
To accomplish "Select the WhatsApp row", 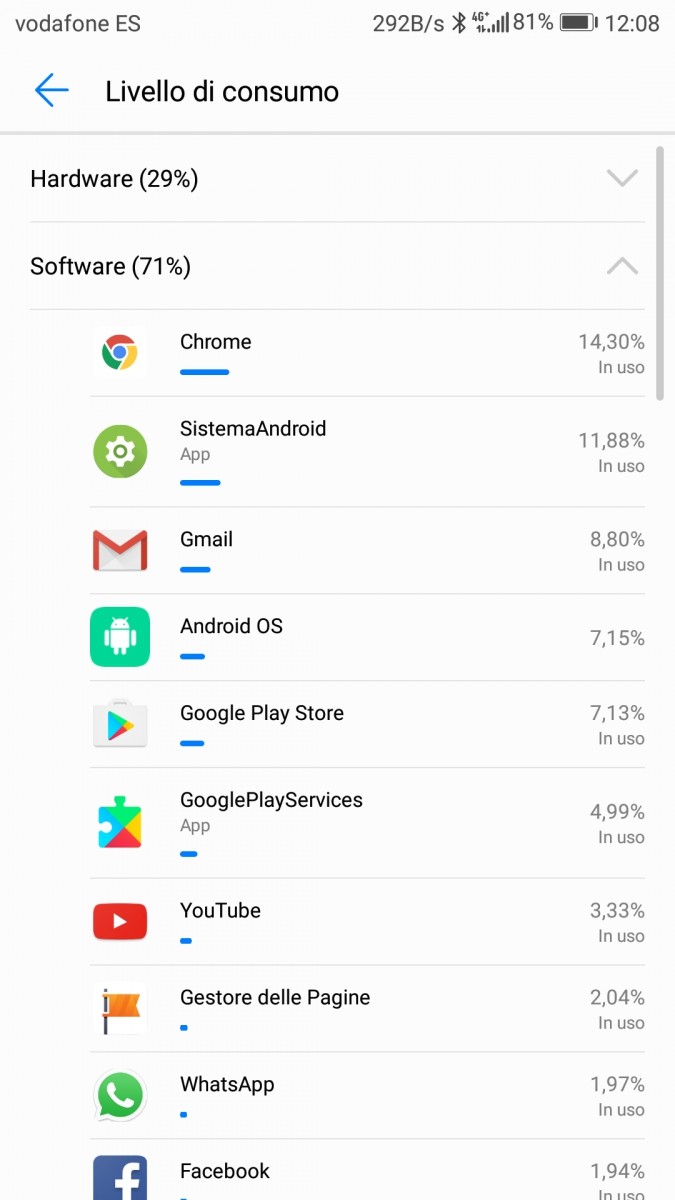I will point(366,1095).
